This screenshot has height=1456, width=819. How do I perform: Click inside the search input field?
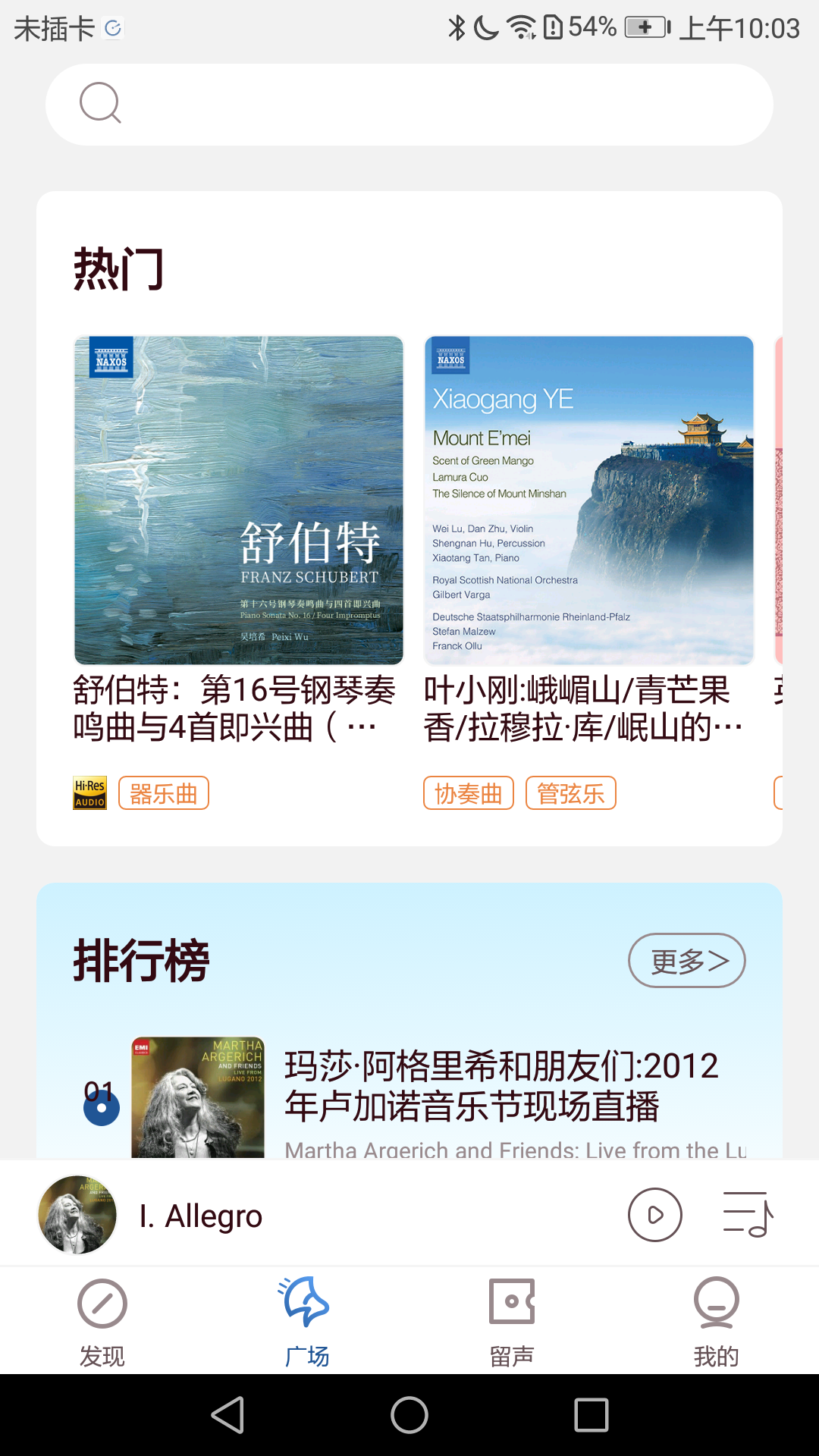(x=409, y=104)
